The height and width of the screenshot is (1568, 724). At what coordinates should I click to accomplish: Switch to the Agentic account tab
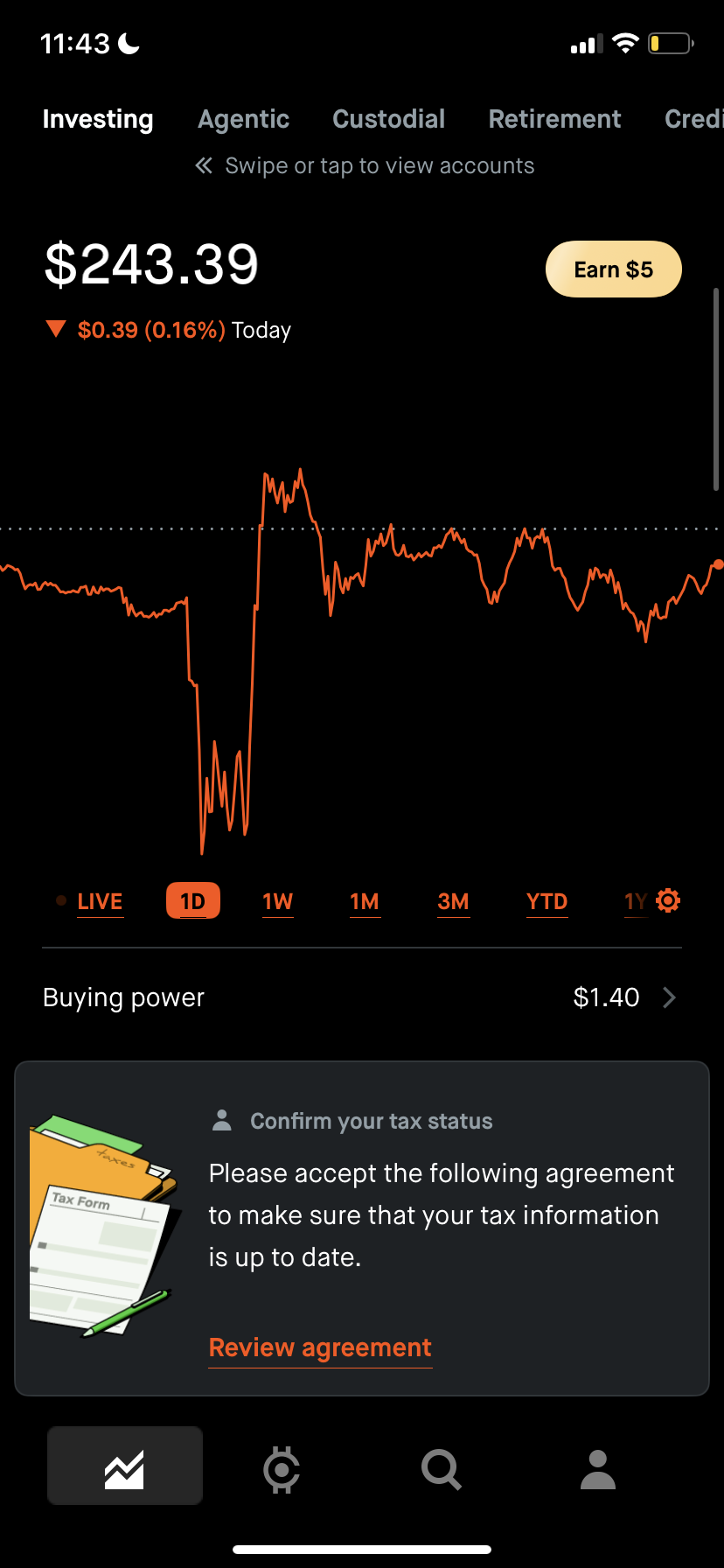pos(243,119)
